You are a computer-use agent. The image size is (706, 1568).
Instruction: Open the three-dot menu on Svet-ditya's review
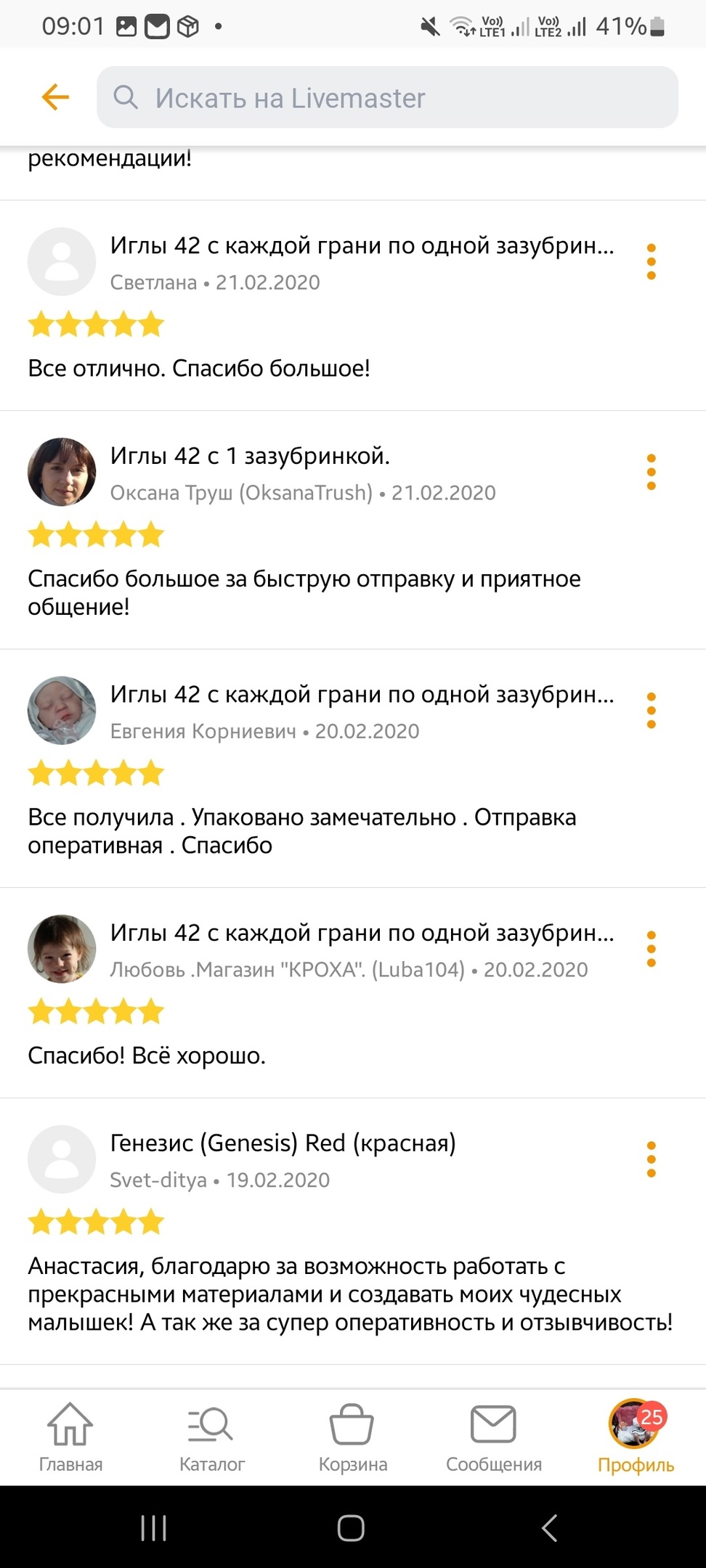tap(651, 1159)
